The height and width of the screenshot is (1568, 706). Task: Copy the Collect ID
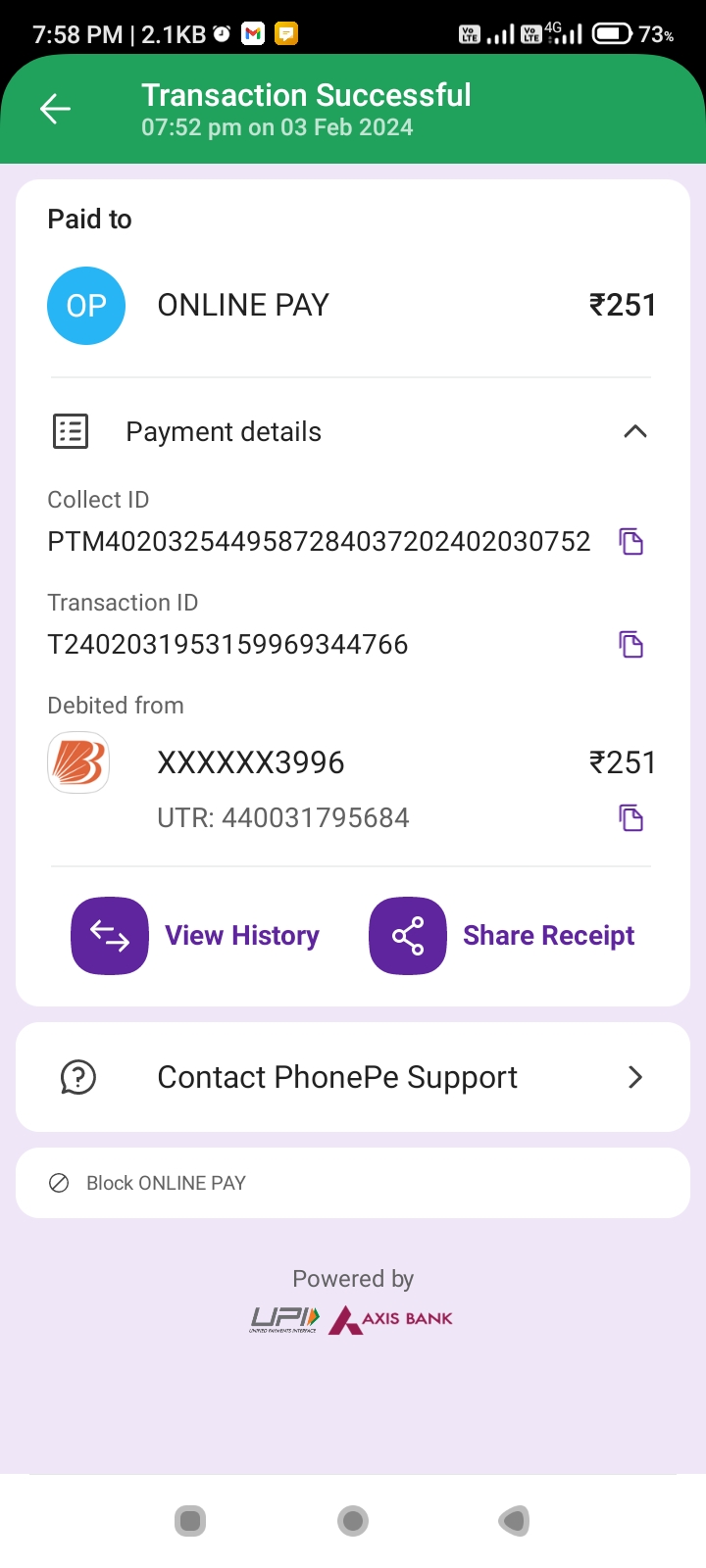coord(630,541)
